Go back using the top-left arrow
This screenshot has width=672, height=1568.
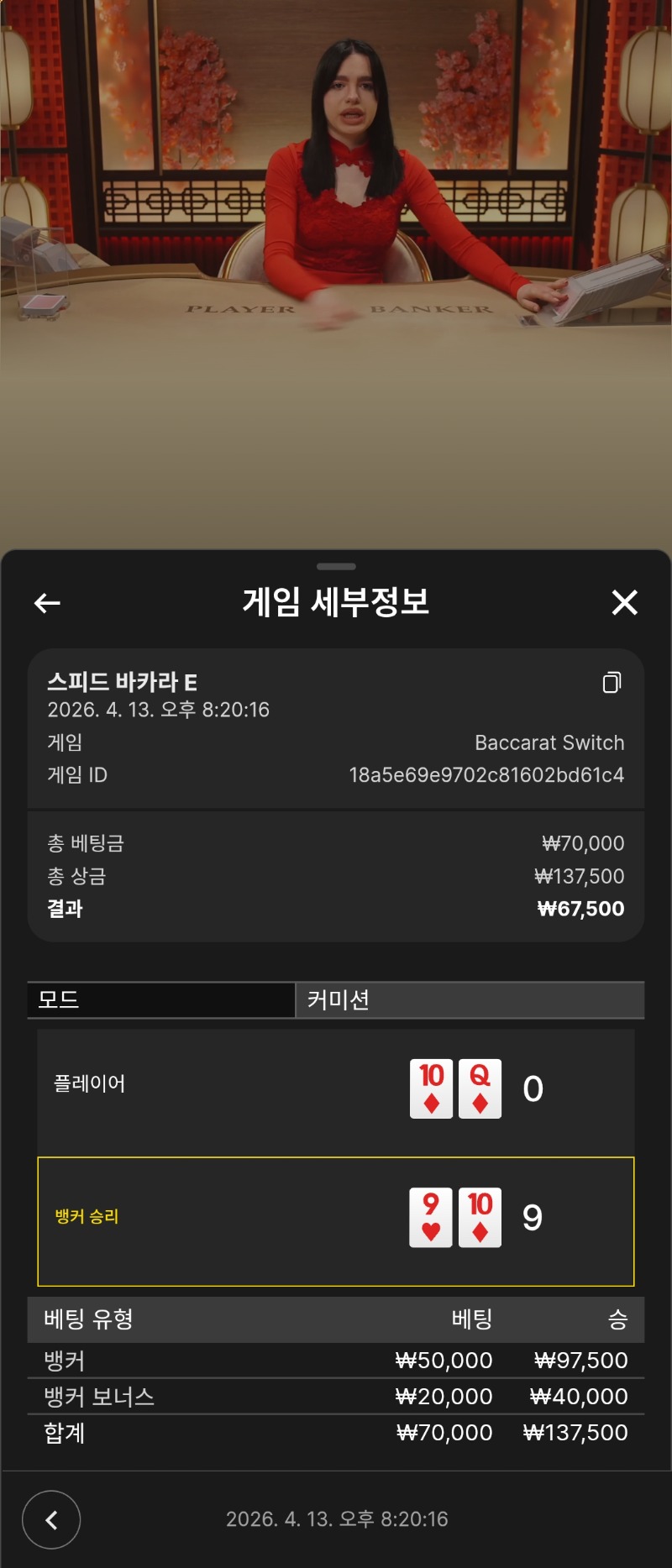47,602
